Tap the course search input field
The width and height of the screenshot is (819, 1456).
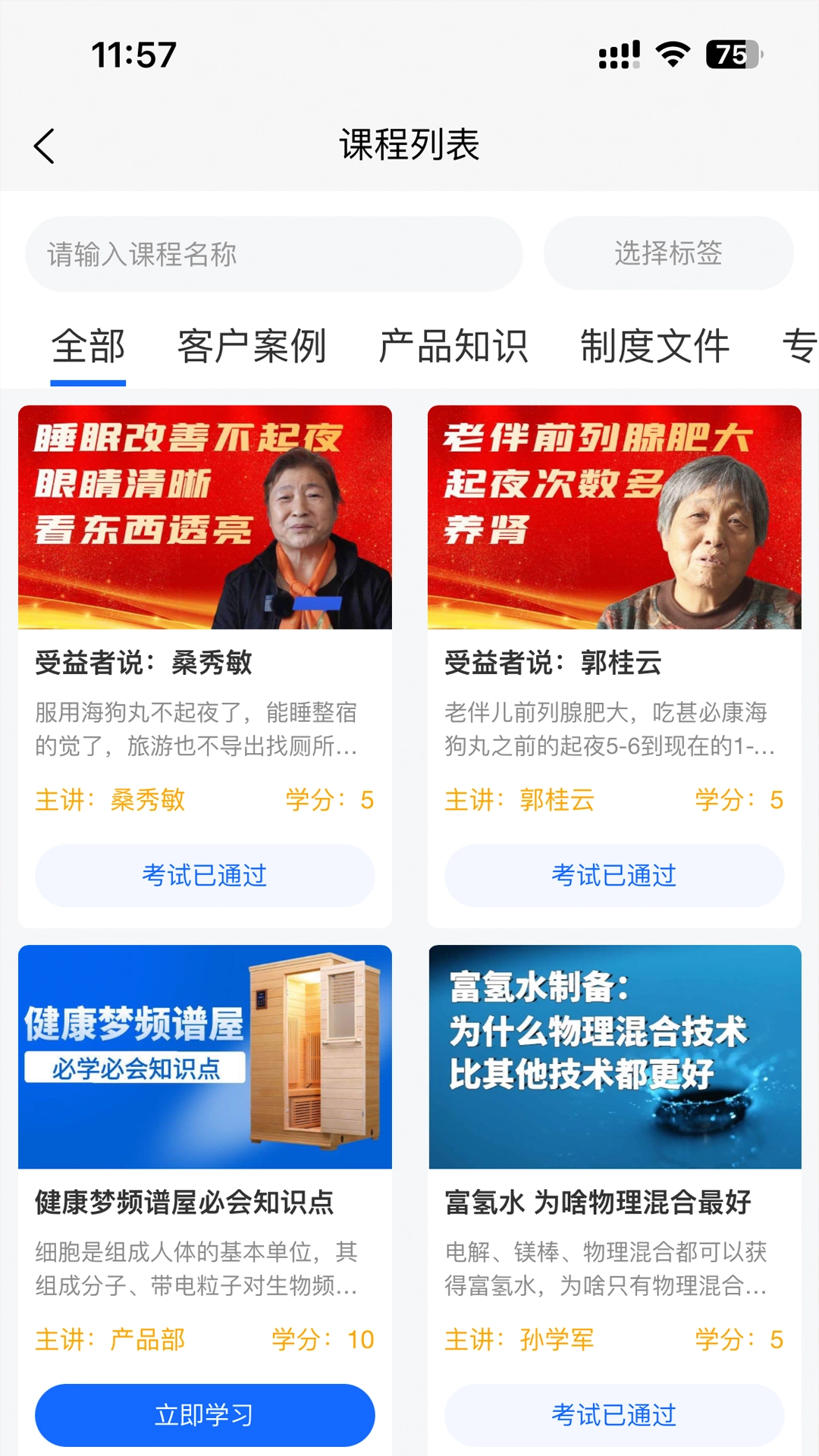click(x=273, y=253)
